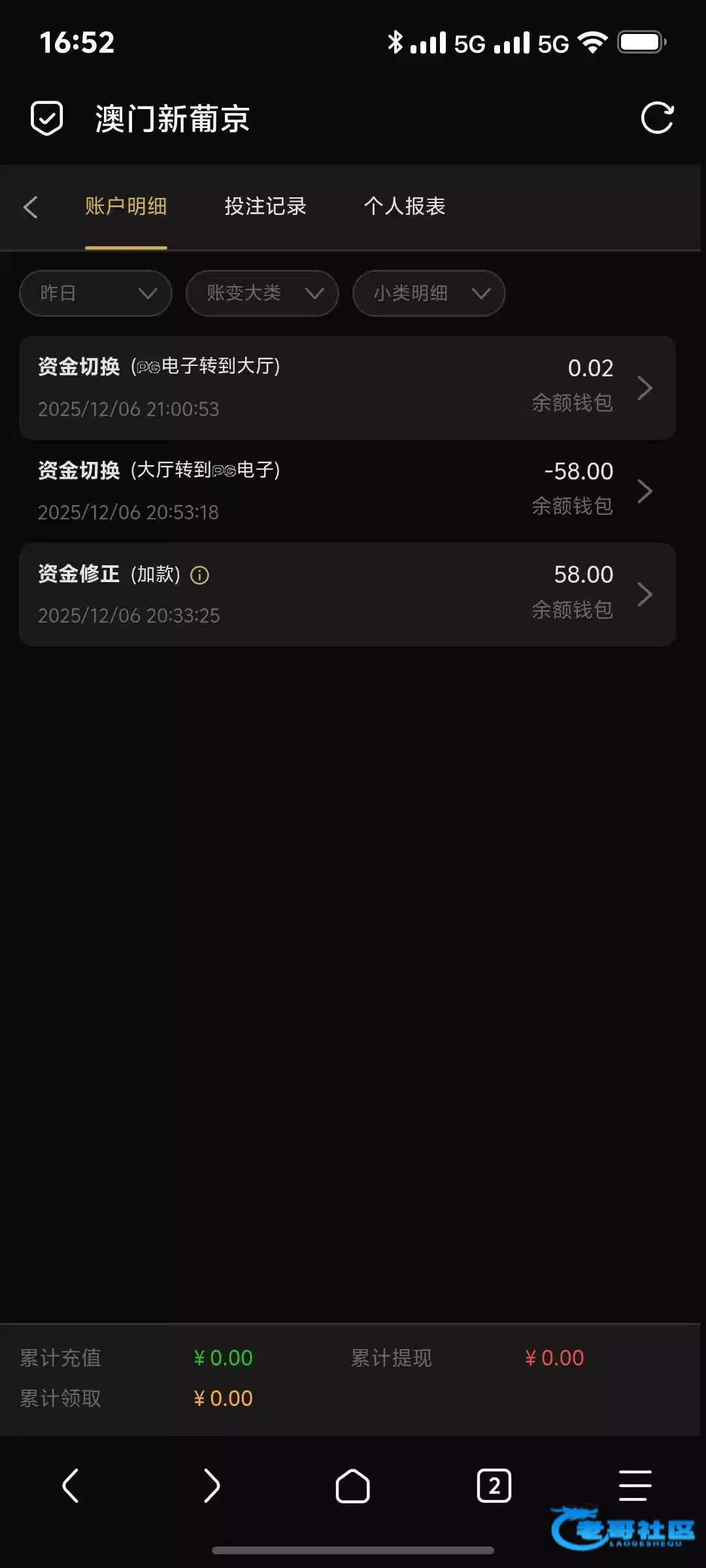Image resolution: width=706 pixels, height=1568 pixels.
Task: Tap the shield icon beside 澳门新葡京
Action: click(47, 118)
